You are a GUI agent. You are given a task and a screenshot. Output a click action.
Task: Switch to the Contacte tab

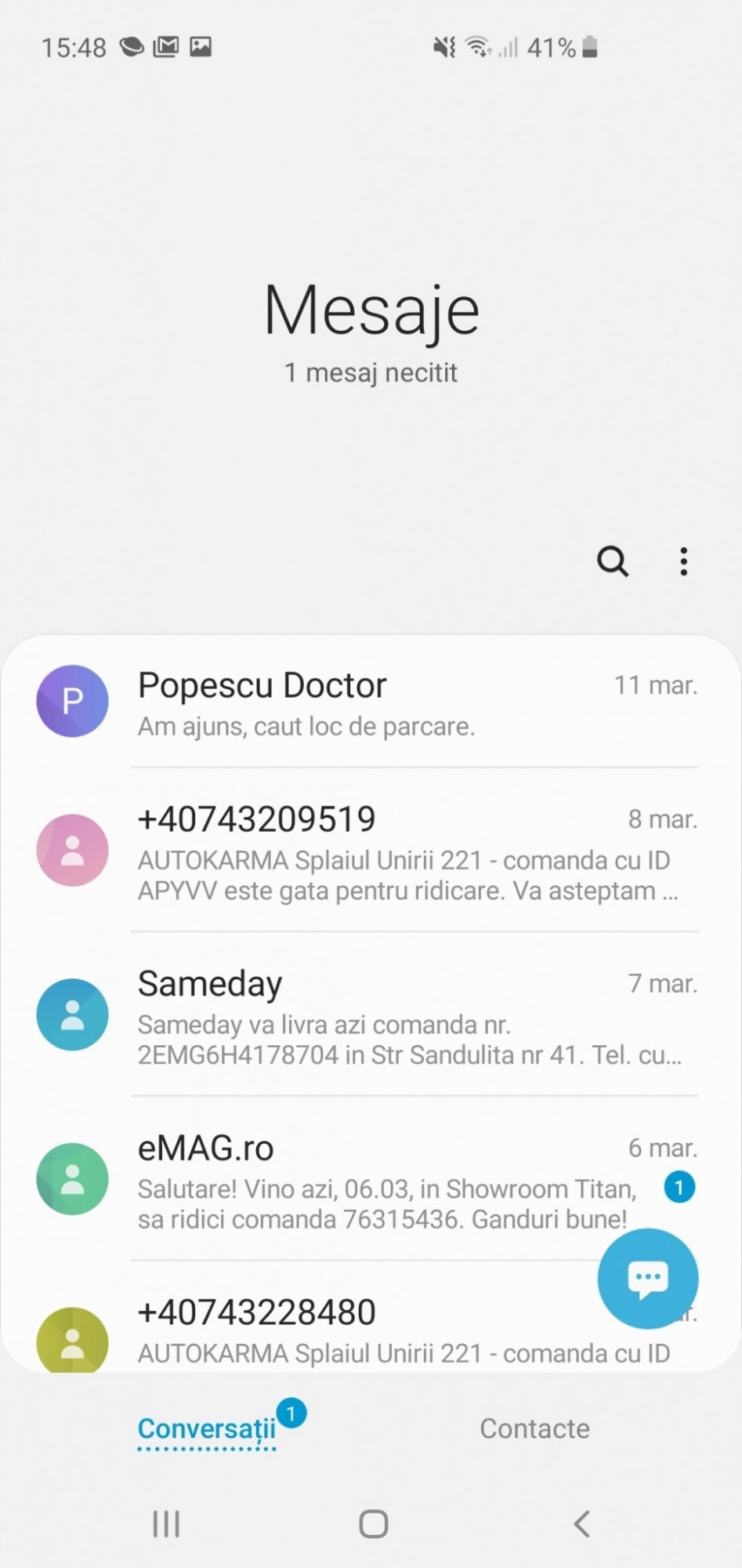tap(534, 1428)
